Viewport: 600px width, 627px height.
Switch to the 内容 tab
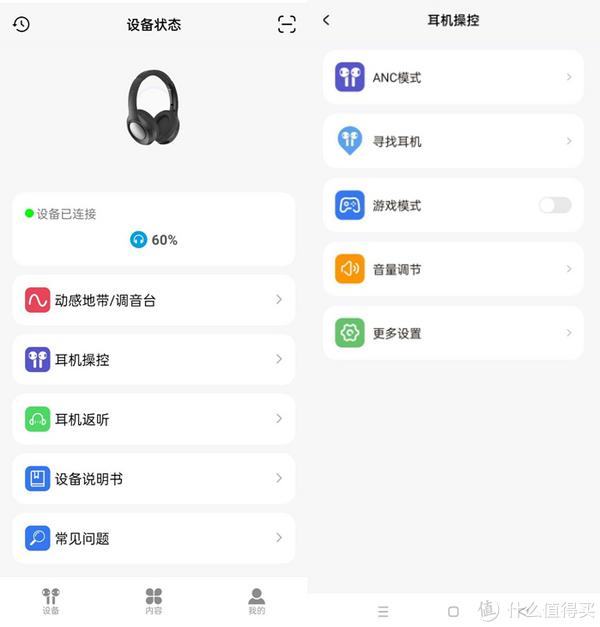[153, 601]
